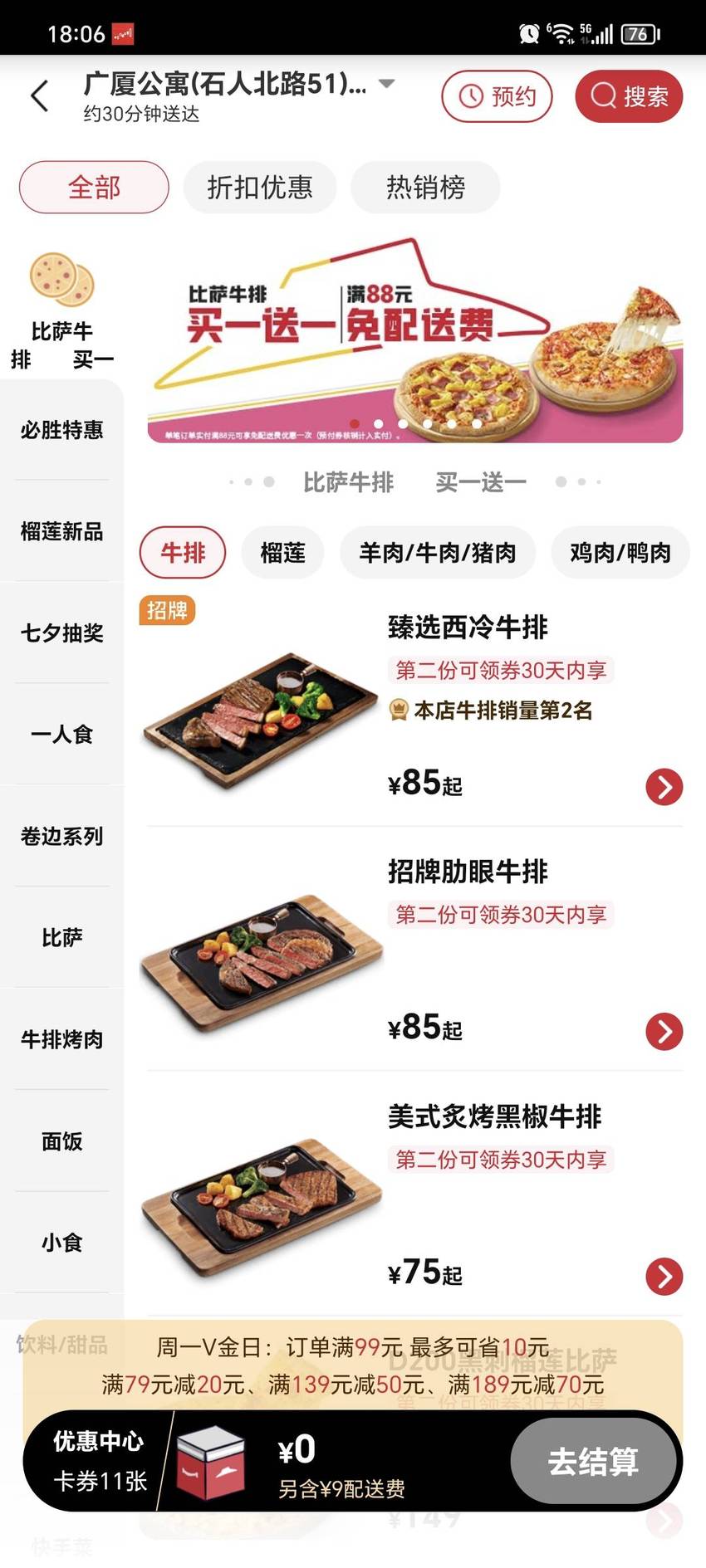Tap the red arrow for 招牌肋眼牛排
This screenshot has height=1568, width=706.
664,1032
